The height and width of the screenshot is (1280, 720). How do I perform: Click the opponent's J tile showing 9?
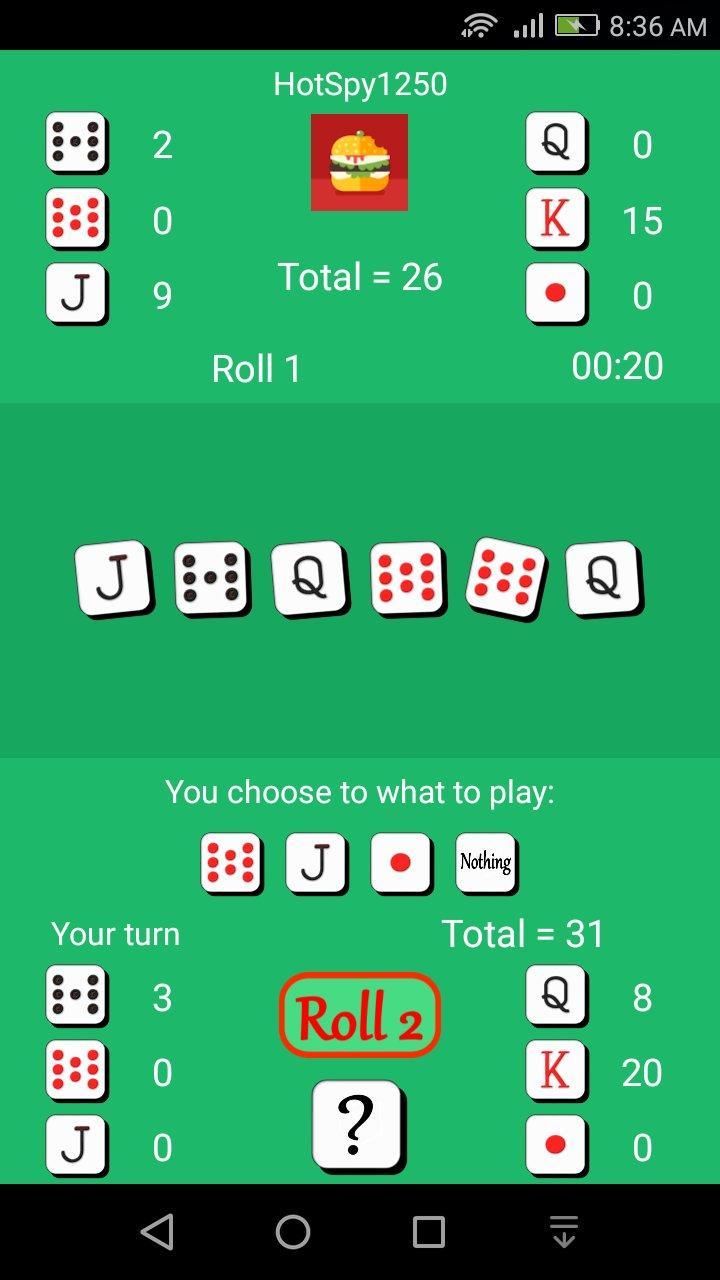[76, 292]
